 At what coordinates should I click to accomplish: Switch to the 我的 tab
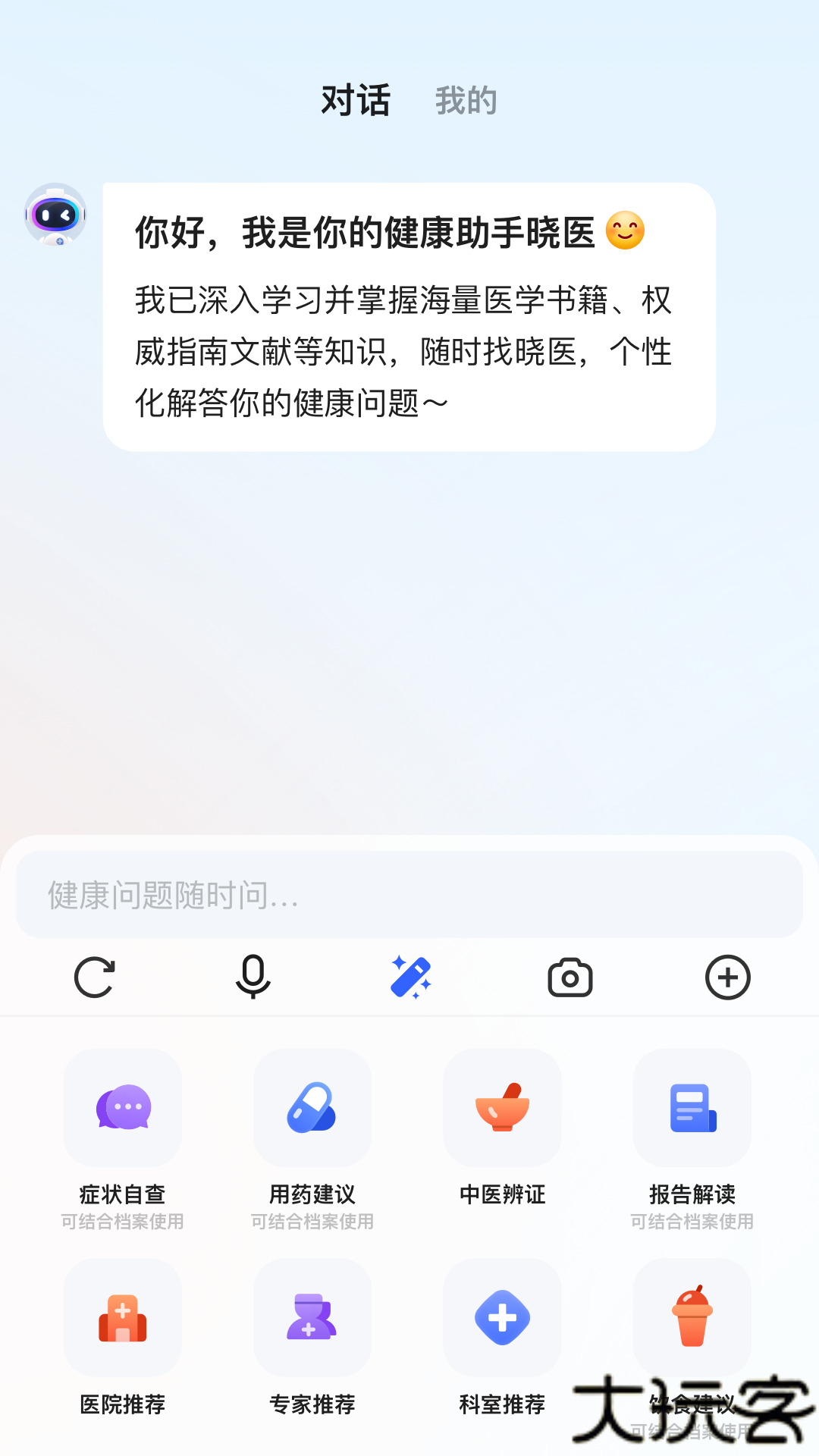pos(465,99)
